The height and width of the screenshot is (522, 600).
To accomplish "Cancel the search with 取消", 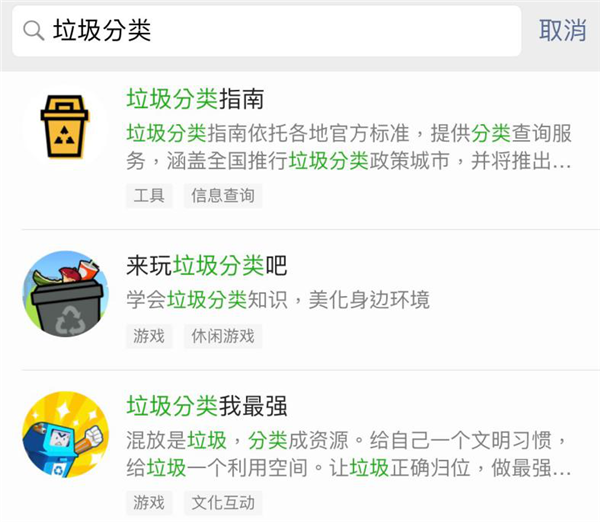I will tap(562, 31).
